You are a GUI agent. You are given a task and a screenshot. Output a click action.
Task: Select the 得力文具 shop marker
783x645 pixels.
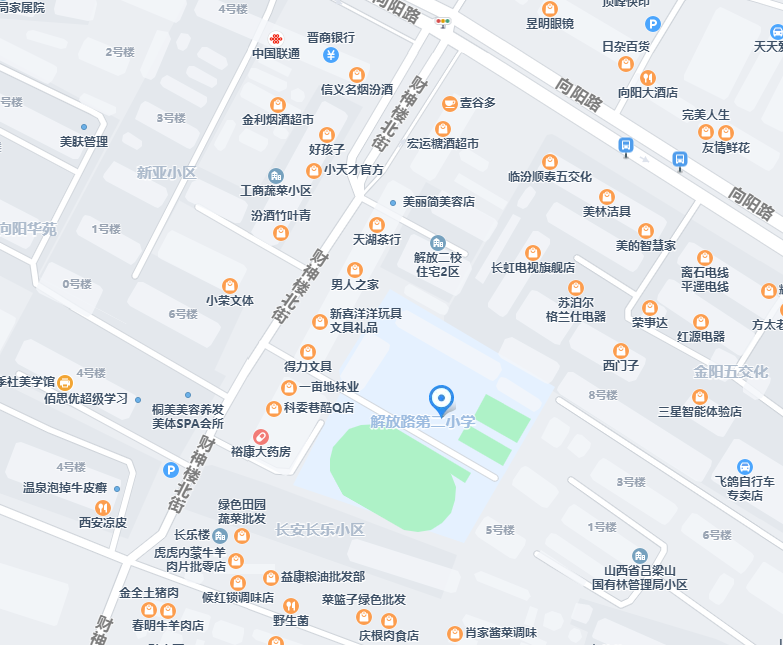click(308, 351)
